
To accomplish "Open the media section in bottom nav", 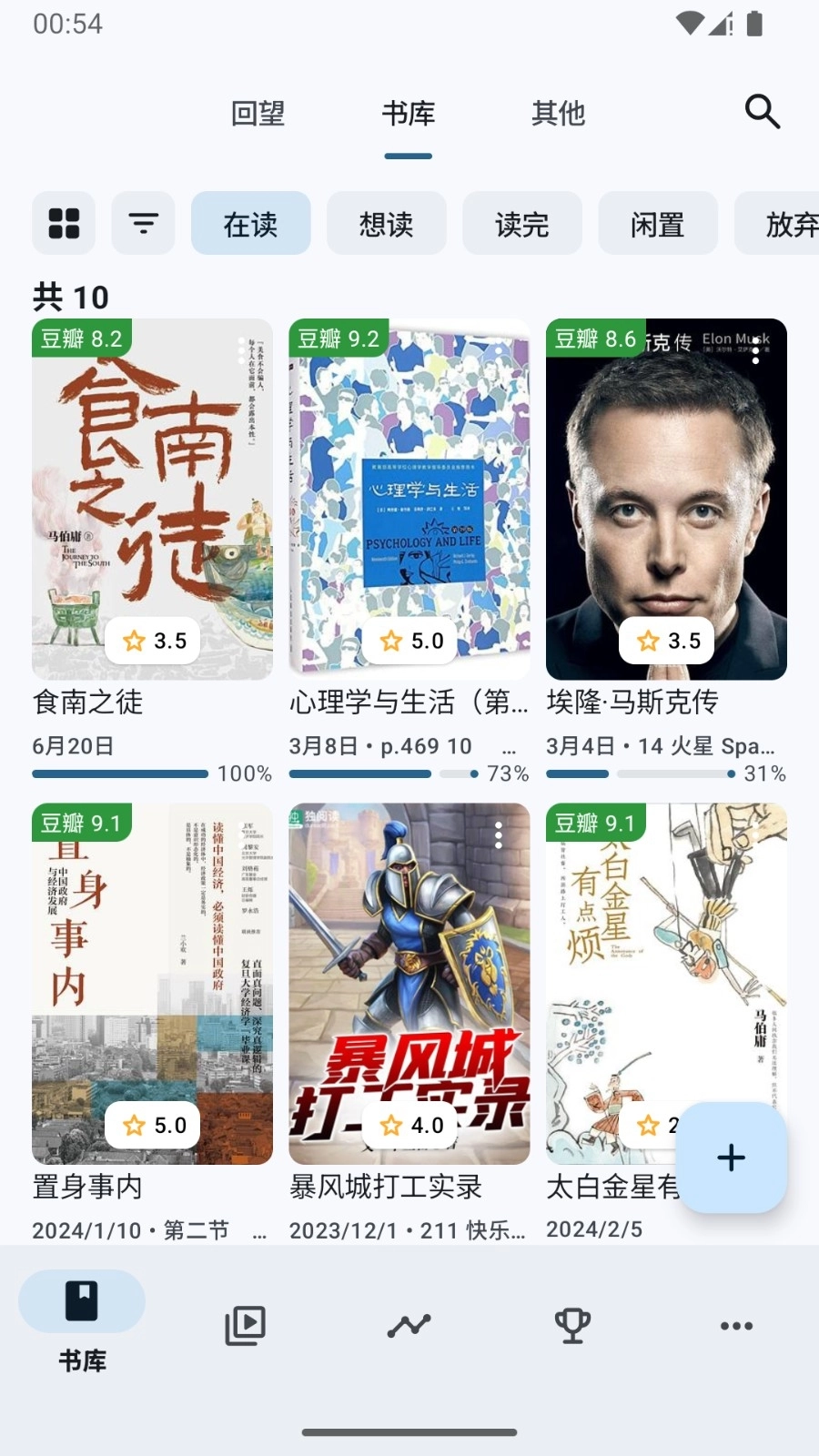I will tap(244, 1326).
